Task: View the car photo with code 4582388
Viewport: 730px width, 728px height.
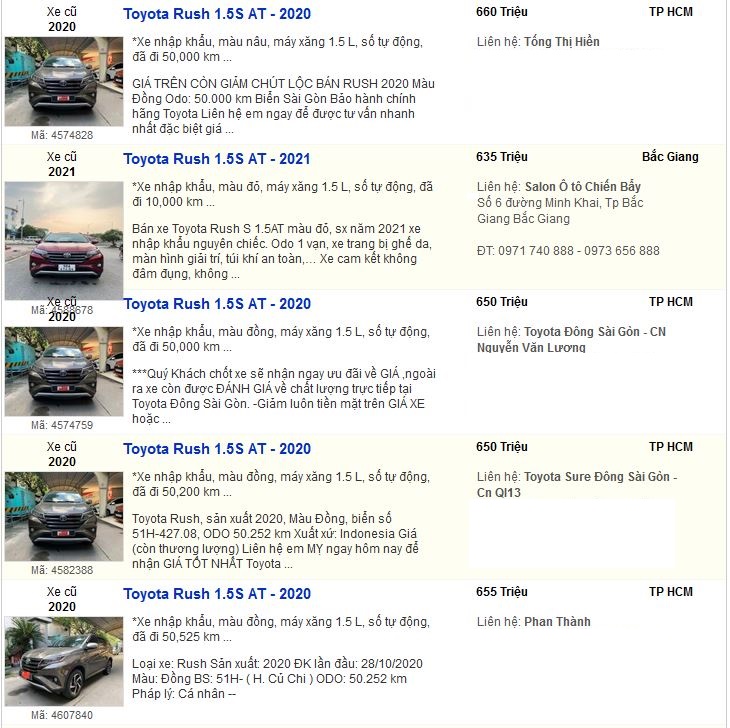Action: (x=63, y=516)
